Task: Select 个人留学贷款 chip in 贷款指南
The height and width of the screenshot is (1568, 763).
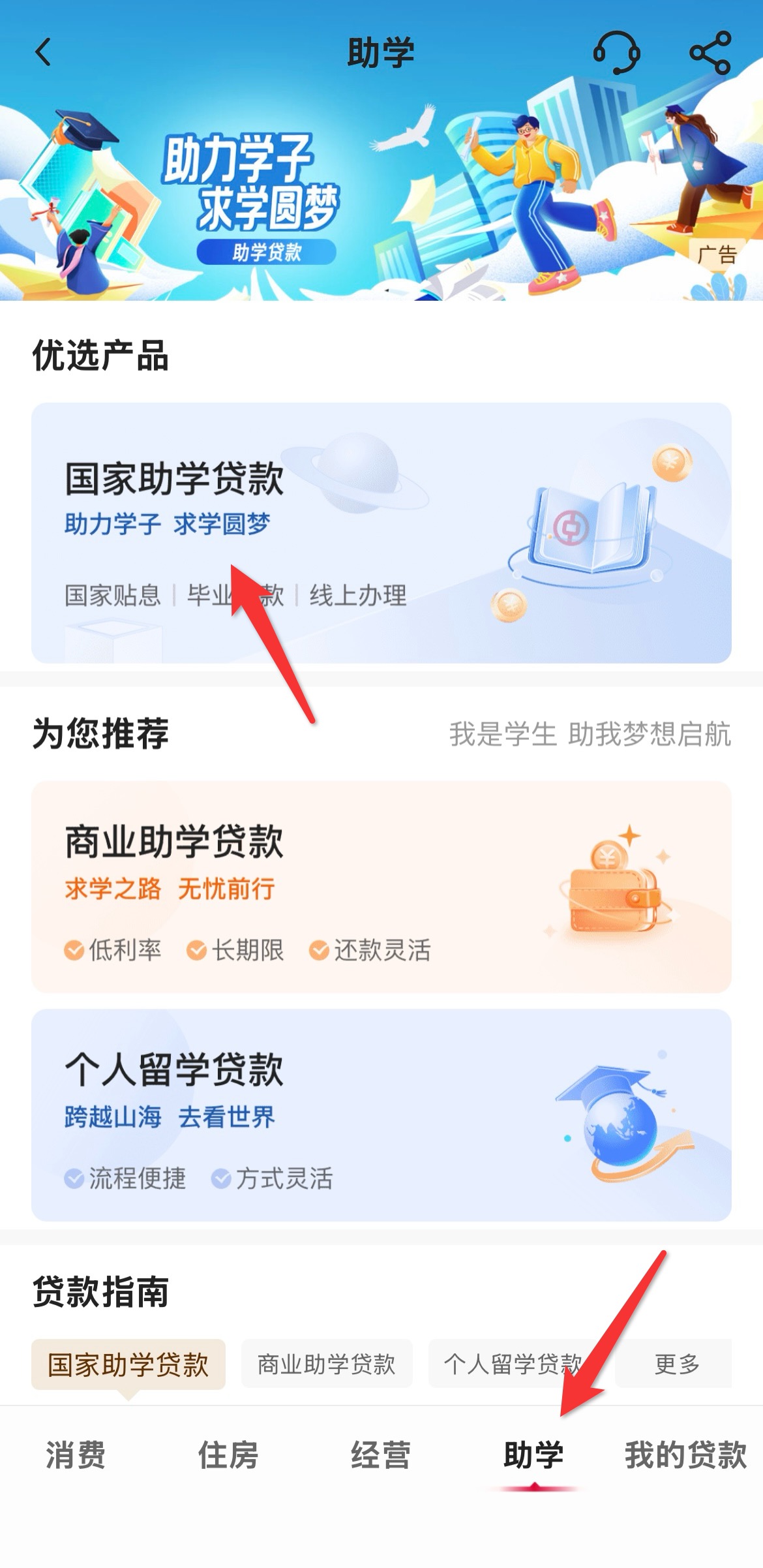Action: pyautogui.click(x=513, y=1364)
